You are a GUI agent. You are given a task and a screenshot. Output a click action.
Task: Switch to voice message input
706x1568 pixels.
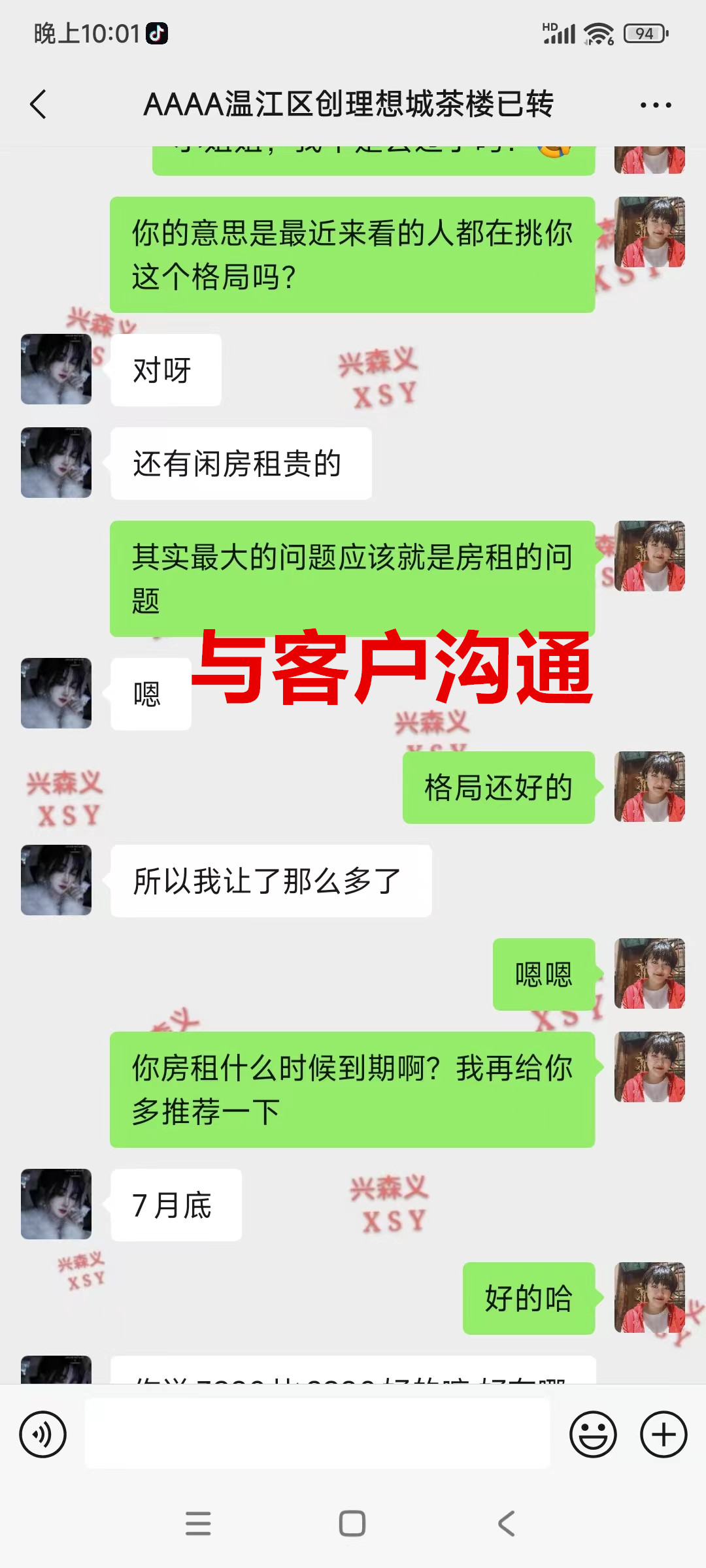[x=43, y=1435]
